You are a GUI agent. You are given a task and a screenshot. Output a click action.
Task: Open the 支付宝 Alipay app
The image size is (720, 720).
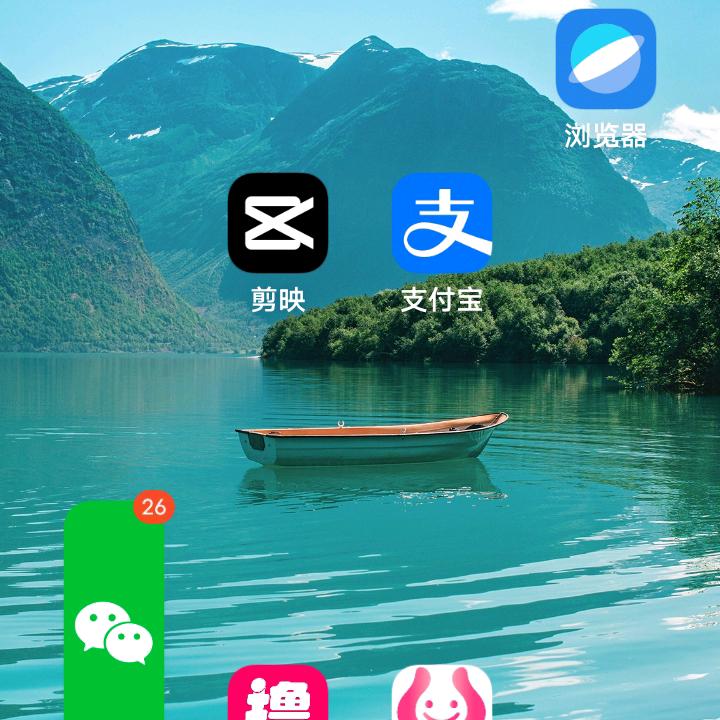point(441,222)
